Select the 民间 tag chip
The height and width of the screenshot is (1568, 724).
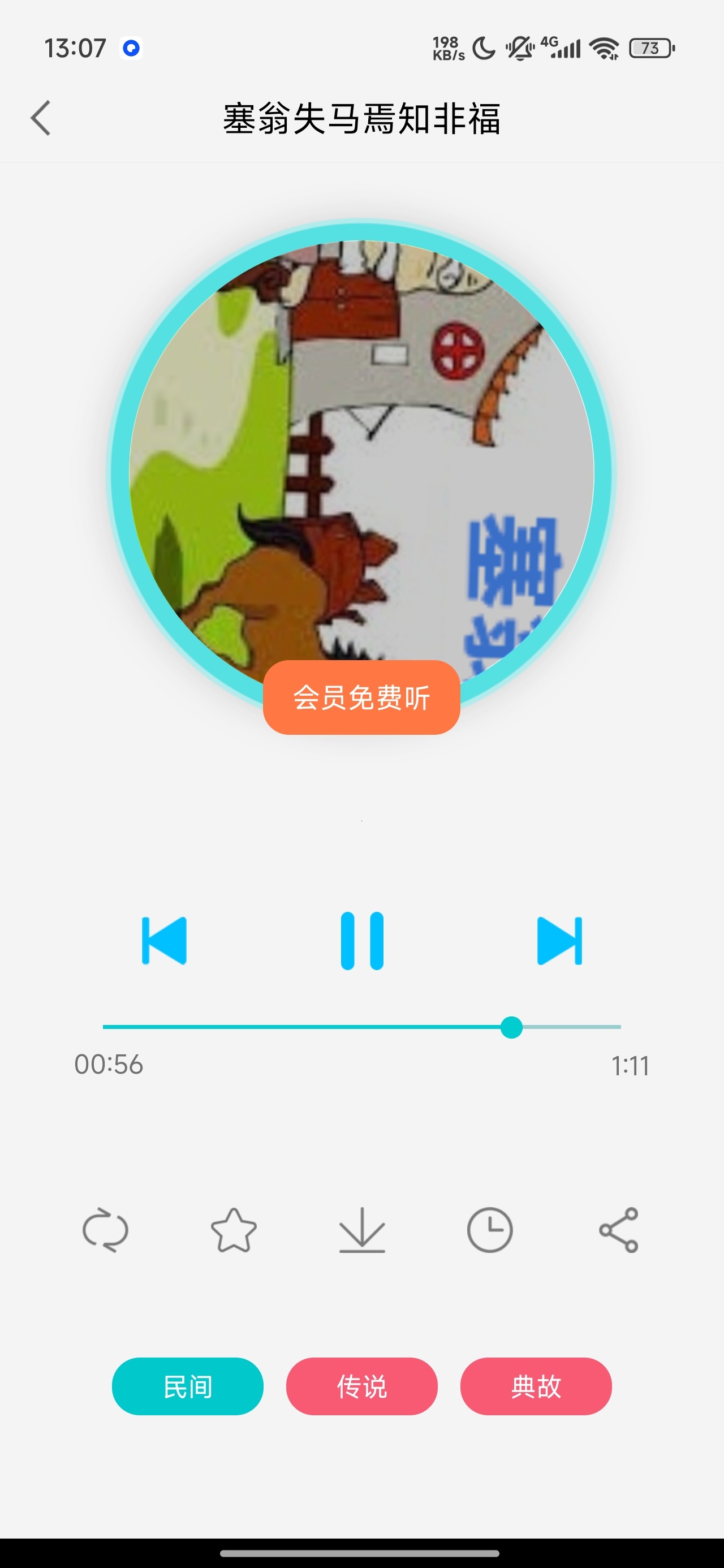pyautogui.click(x=188, y=1386)
